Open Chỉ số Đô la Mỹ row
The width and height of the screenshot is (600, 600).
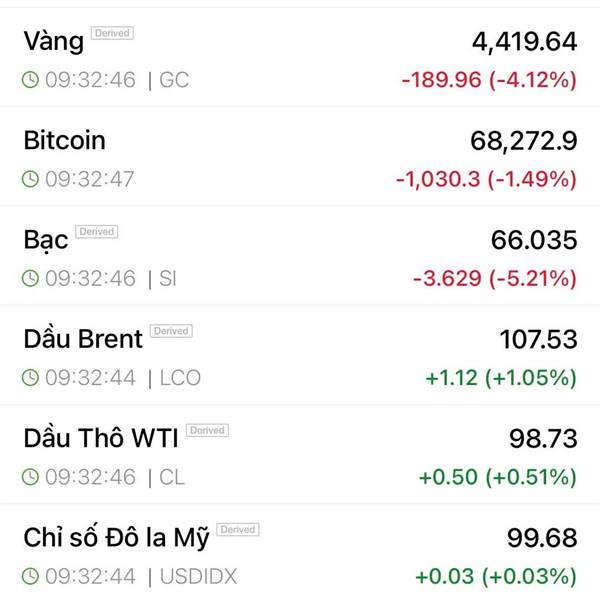tap(300, 553)
